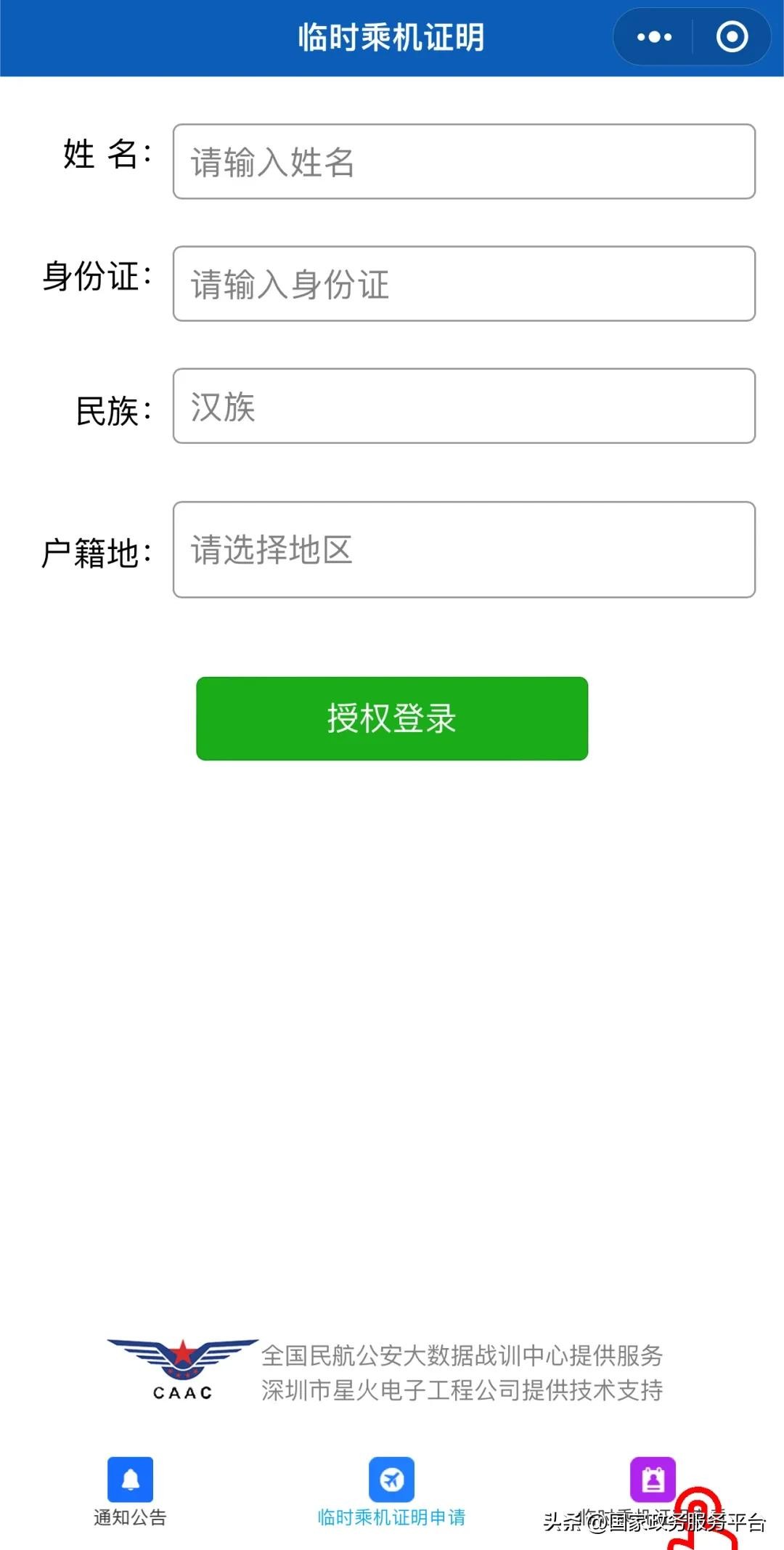Open the 民族 ethnicity picker showing 汉族
784x1550 pixels.
(464, 406)
